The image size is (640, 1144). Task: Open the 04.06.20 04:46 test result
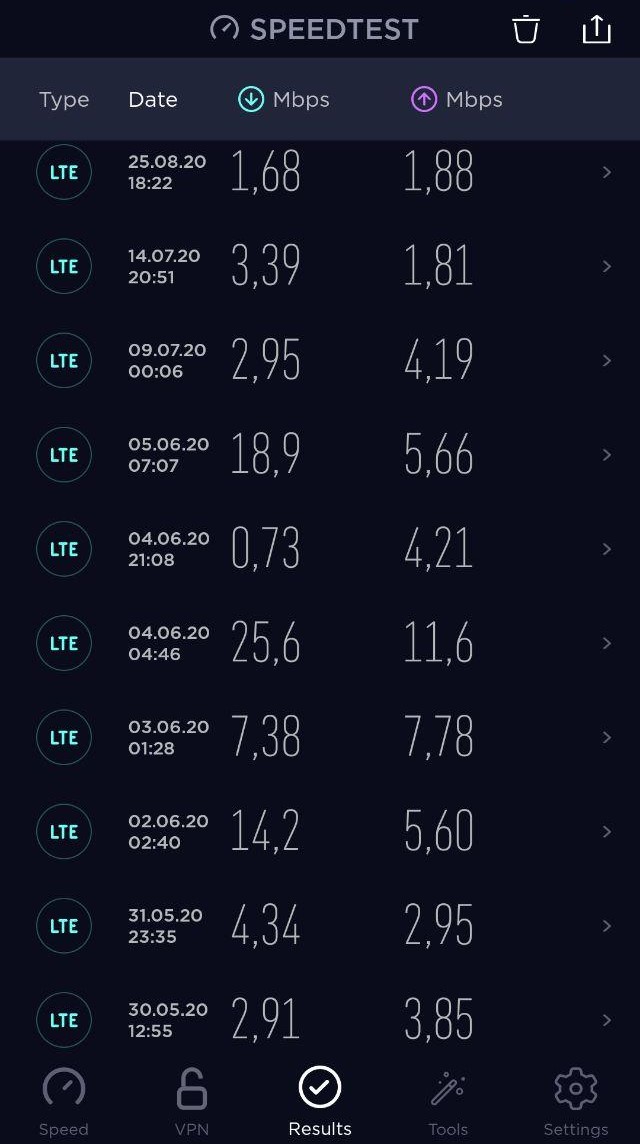pos(320,643)
